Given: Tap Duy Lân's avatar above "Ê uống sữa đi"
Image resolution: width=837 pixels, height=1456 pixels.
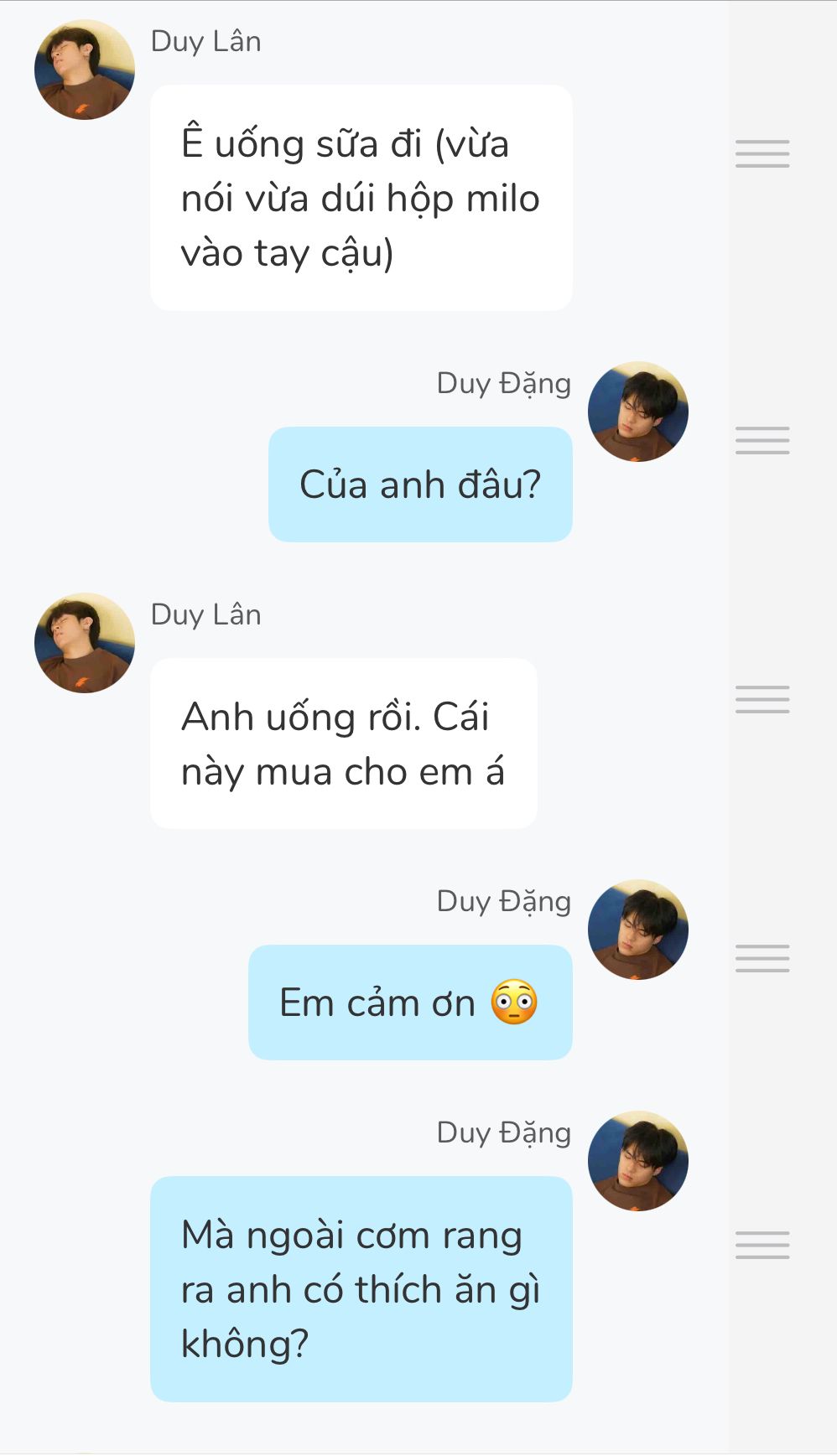Looking at the screenshot, I should click(x=85, y=70).
